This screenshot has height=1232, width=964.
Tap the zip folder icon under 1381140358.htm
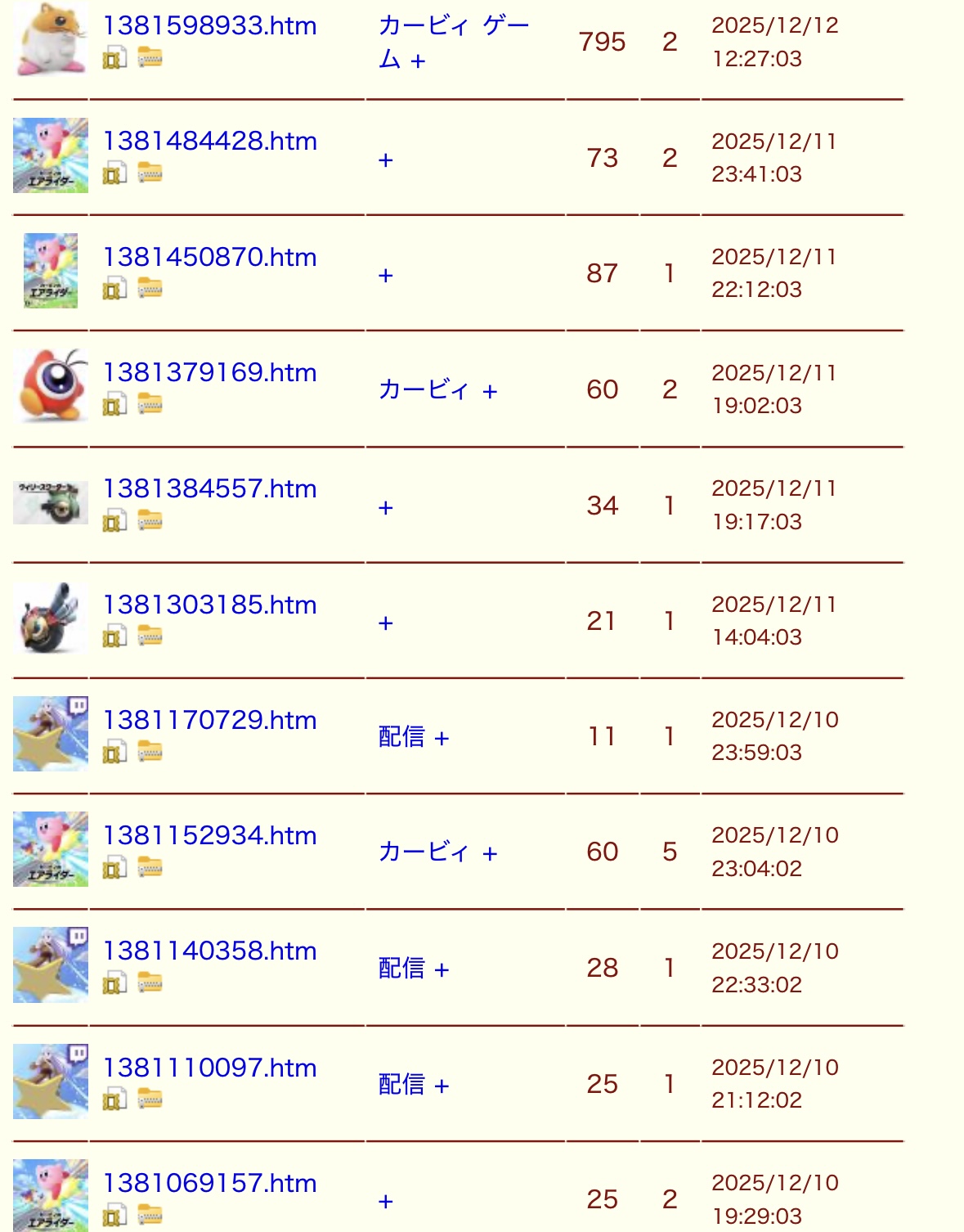pos(150,982)
